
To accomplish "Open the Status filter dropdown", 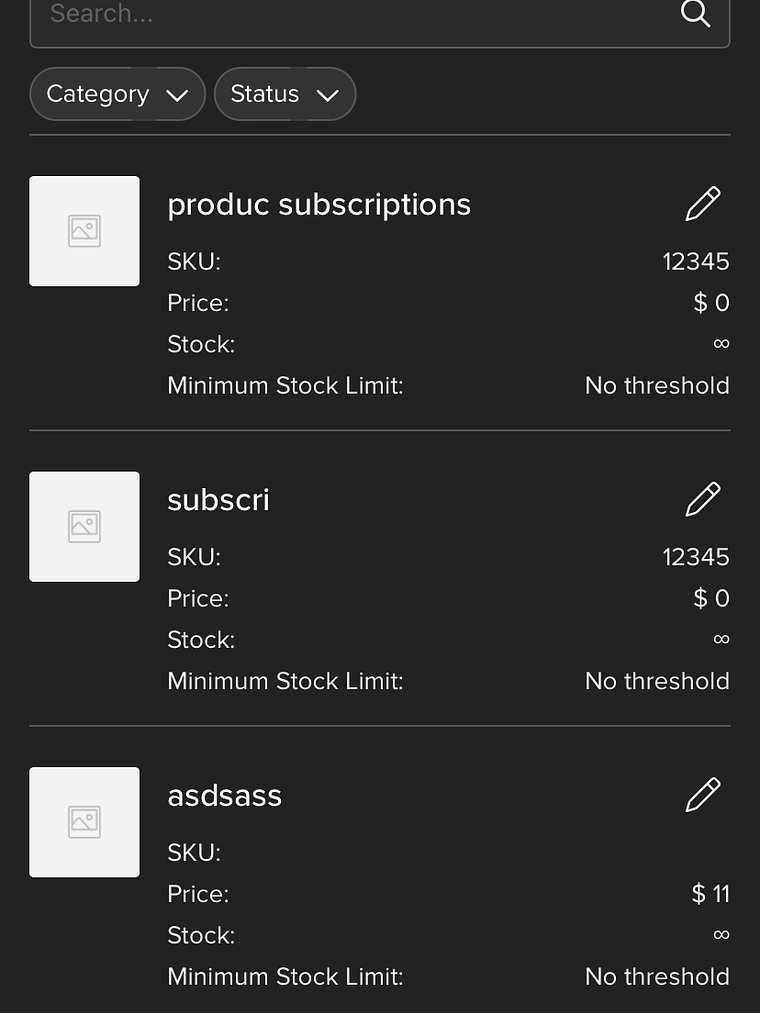I will tap(284, 93).
